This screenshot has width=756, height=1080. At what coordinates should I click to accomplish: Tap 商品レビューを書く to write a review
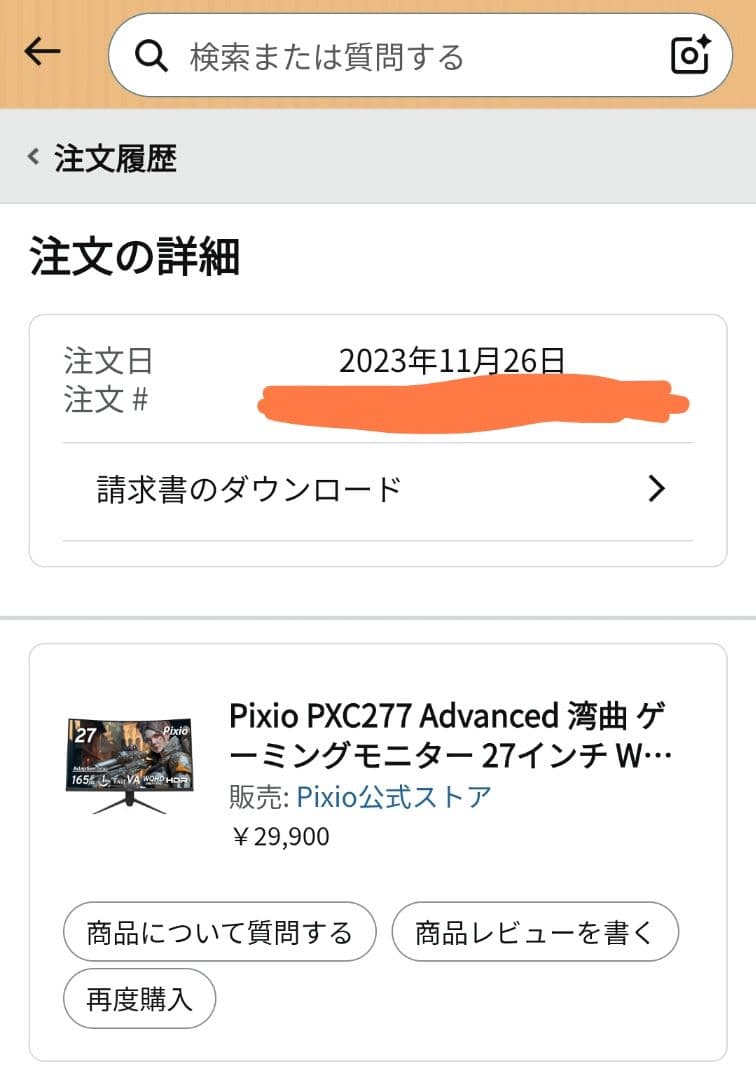tap(536, 931)
